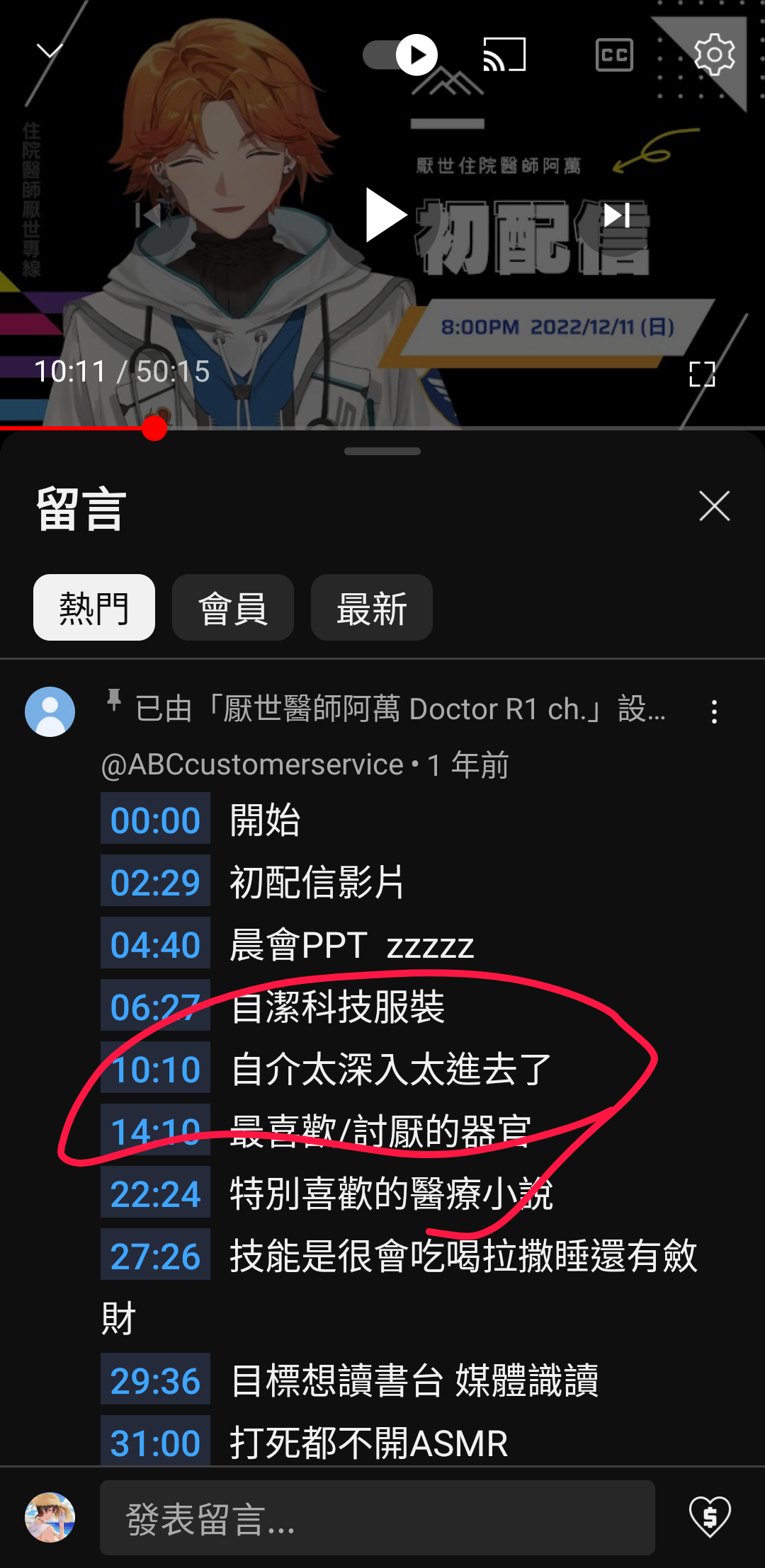Jump to timestamp 22:24 in the video

point(155,1194)
